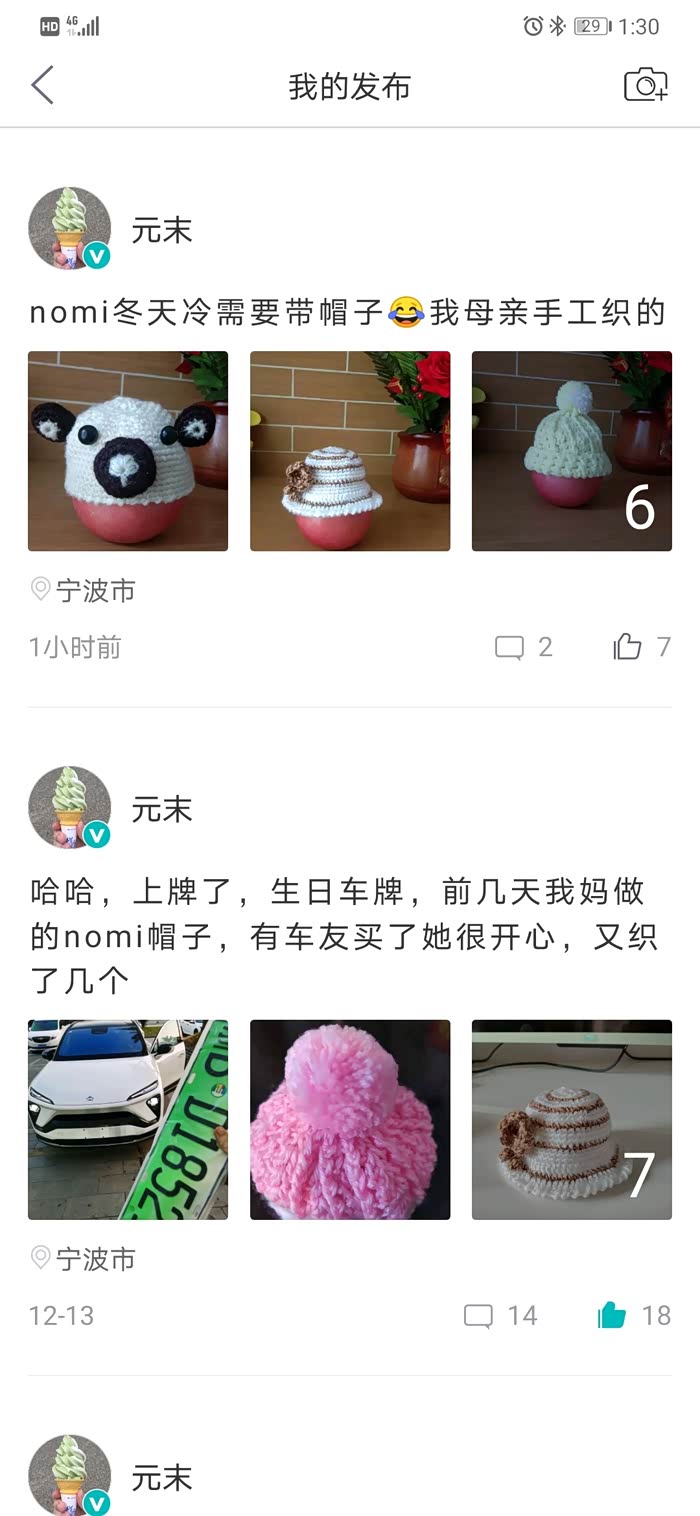This screenshot has height=1516, width=700.
Task: Open the white car license plate photo
Action: (128, 1119)
